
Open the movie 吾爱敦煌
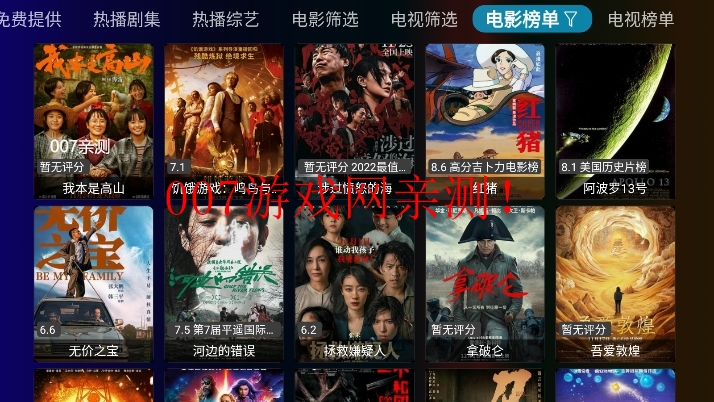pos(615,280)
